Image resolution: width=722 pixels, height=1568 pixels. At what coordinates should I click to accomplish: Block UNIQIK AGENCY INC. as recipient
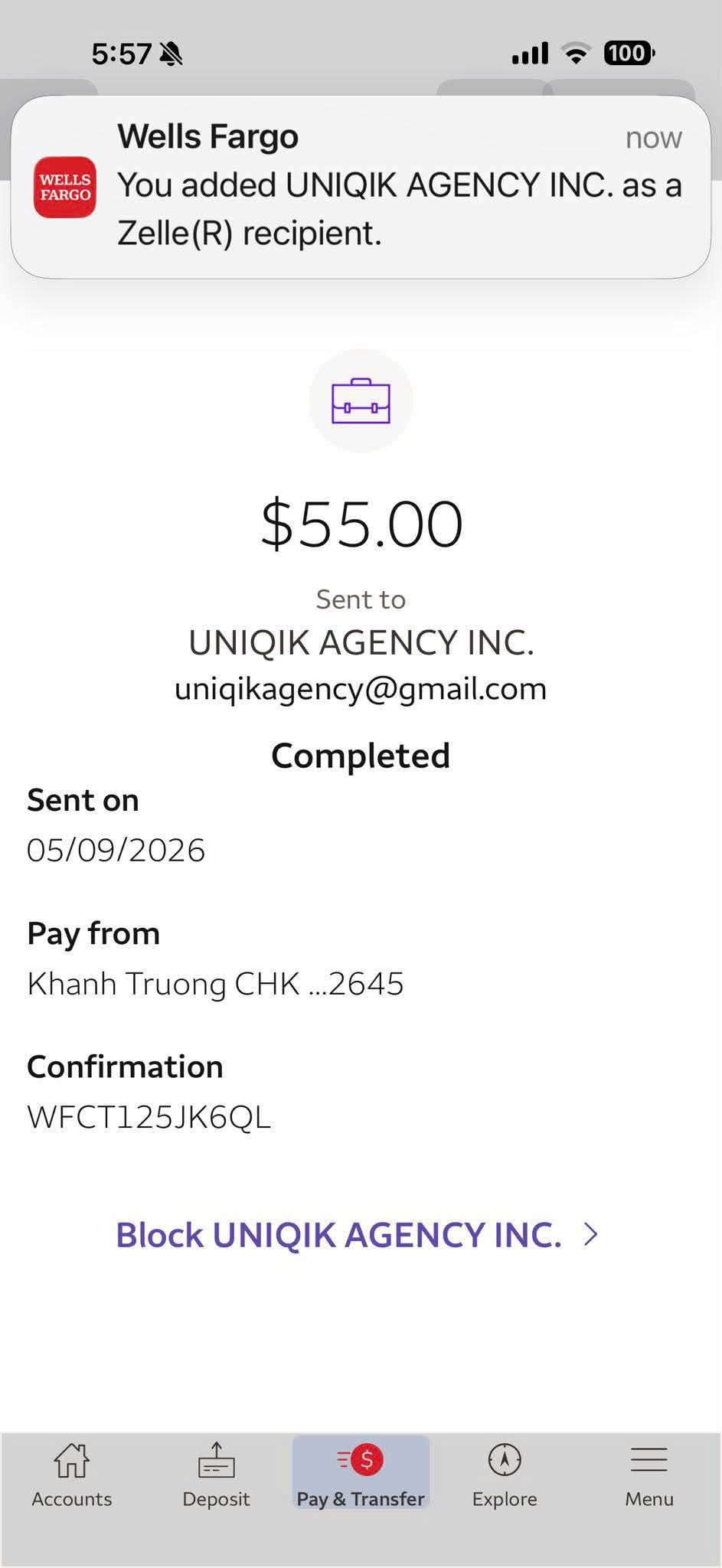coord(357,1235)
